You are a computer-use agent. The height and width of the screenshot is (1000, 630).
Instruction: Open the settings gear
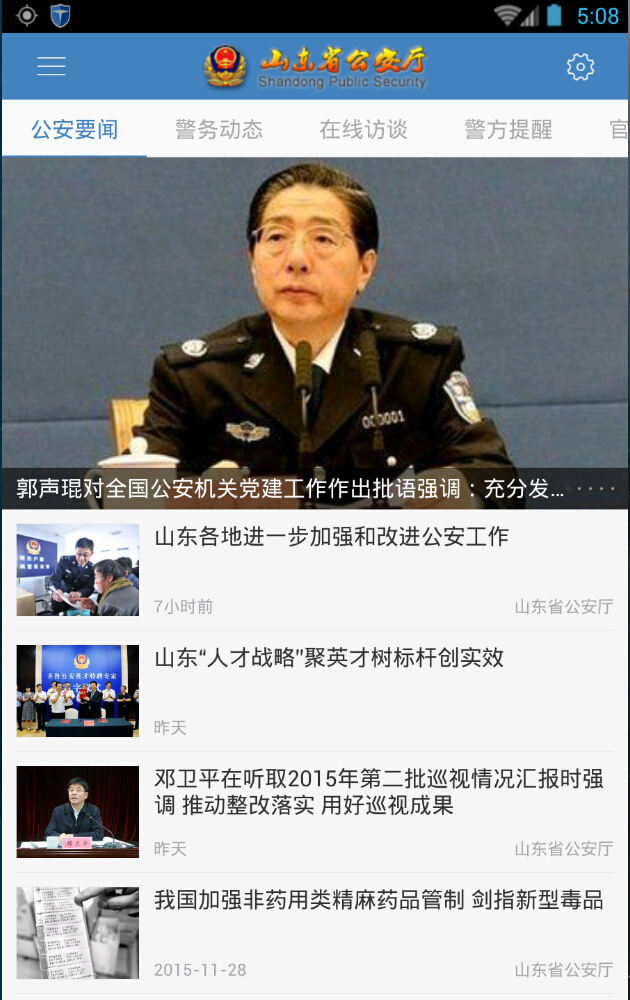tap(580, 67)
